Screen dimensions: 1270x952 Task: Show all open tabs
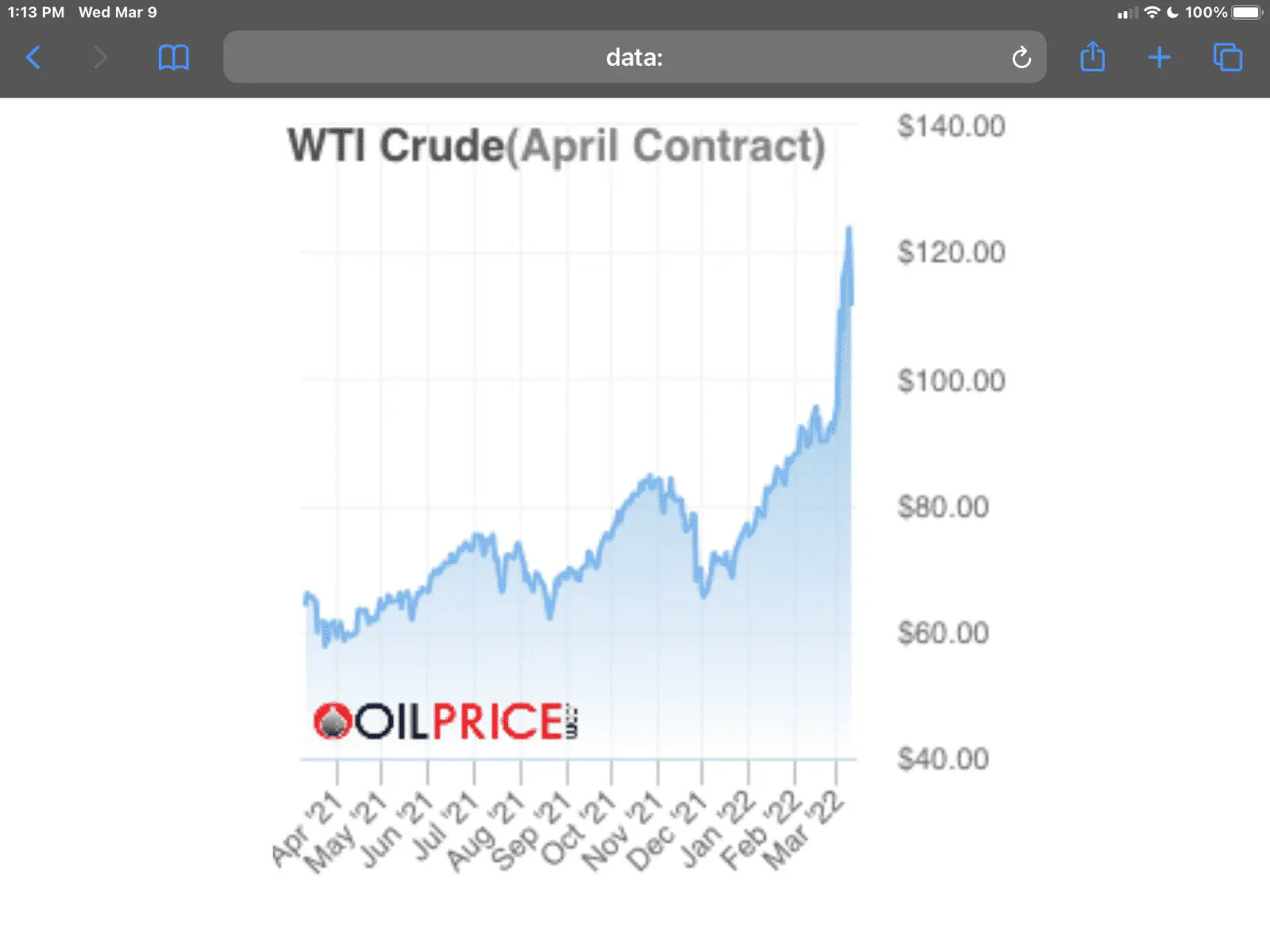1227,57
